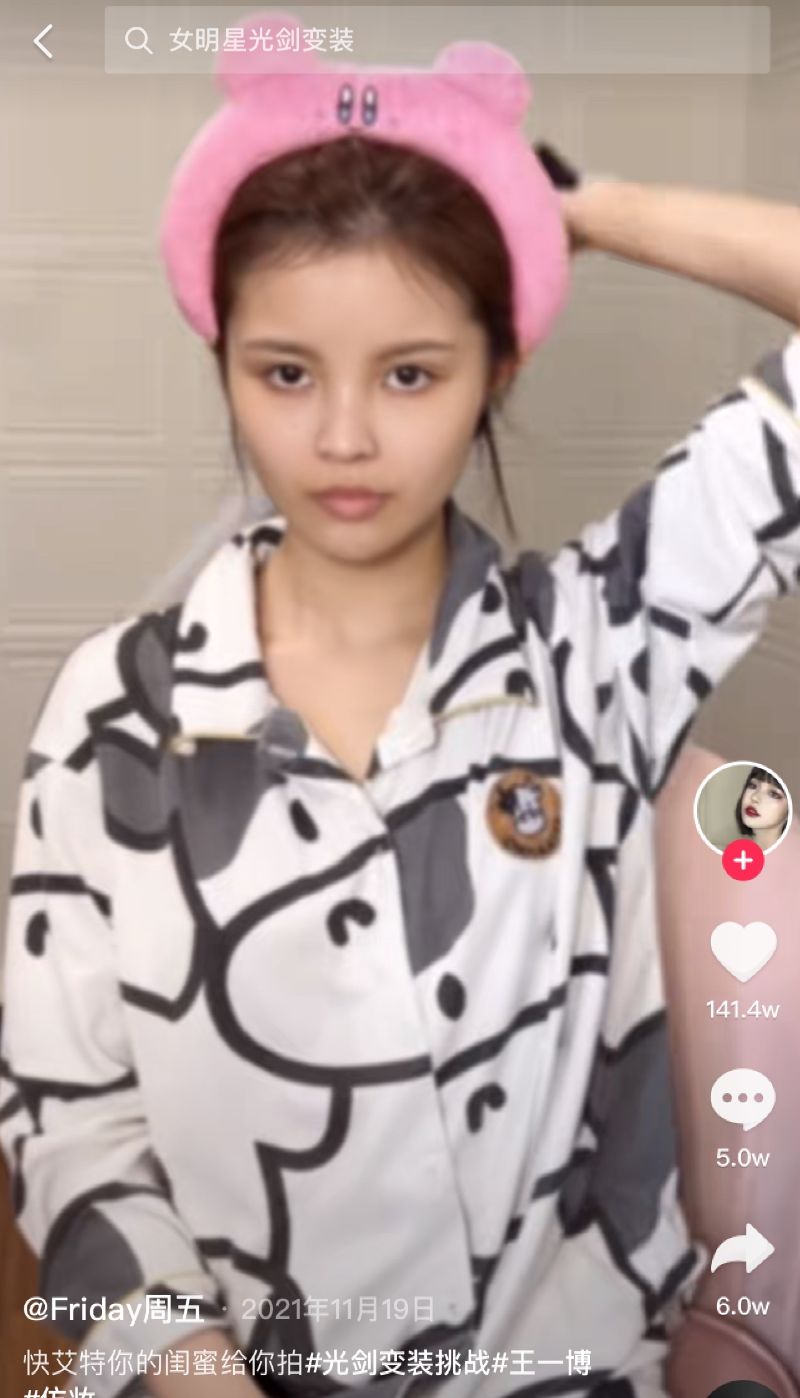Go back with the top-left arrow
Screen dimensions: 800x1398
[x=43, y=41]
